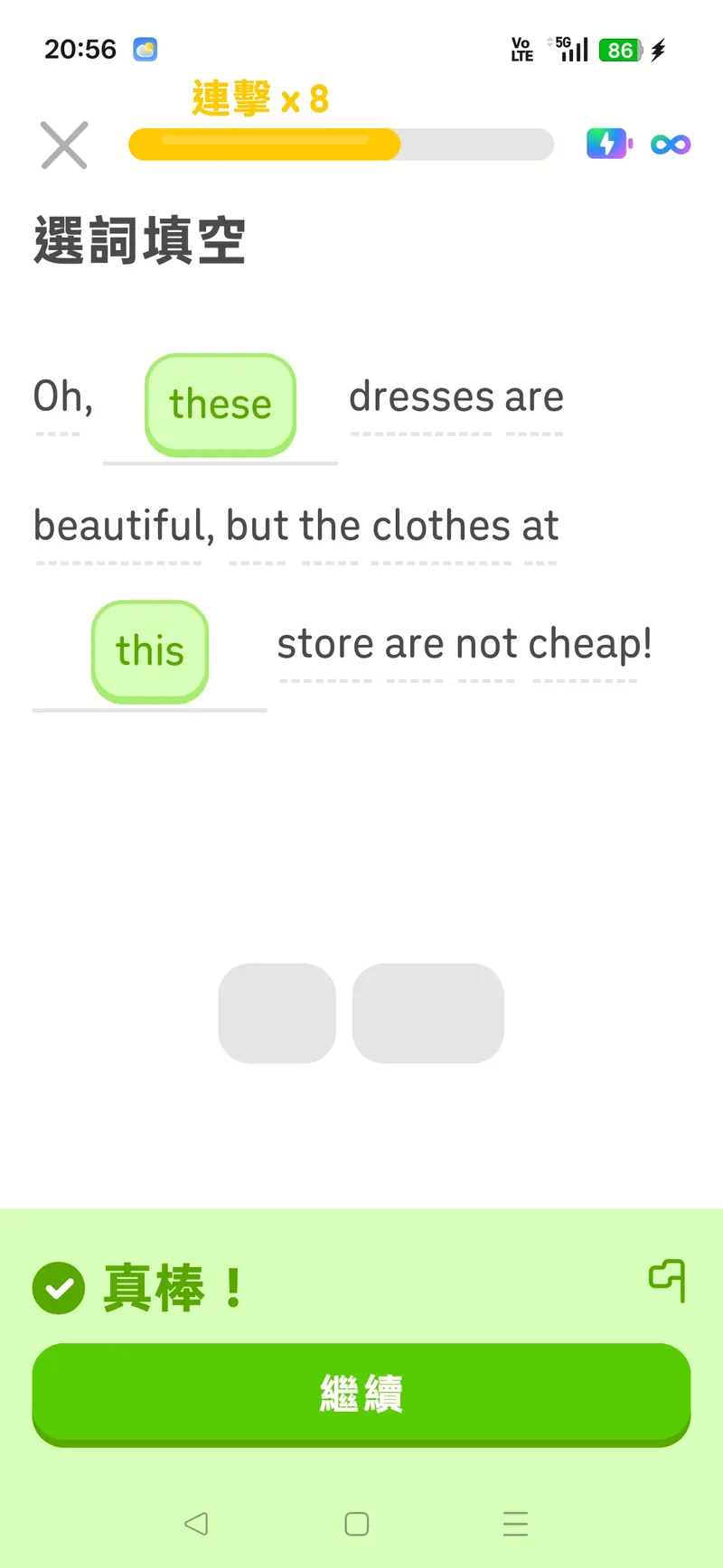This screenshot has height=1568, width=723.
Task: Tap the green 繼續 continue button
Action: tap(361, 1393)
